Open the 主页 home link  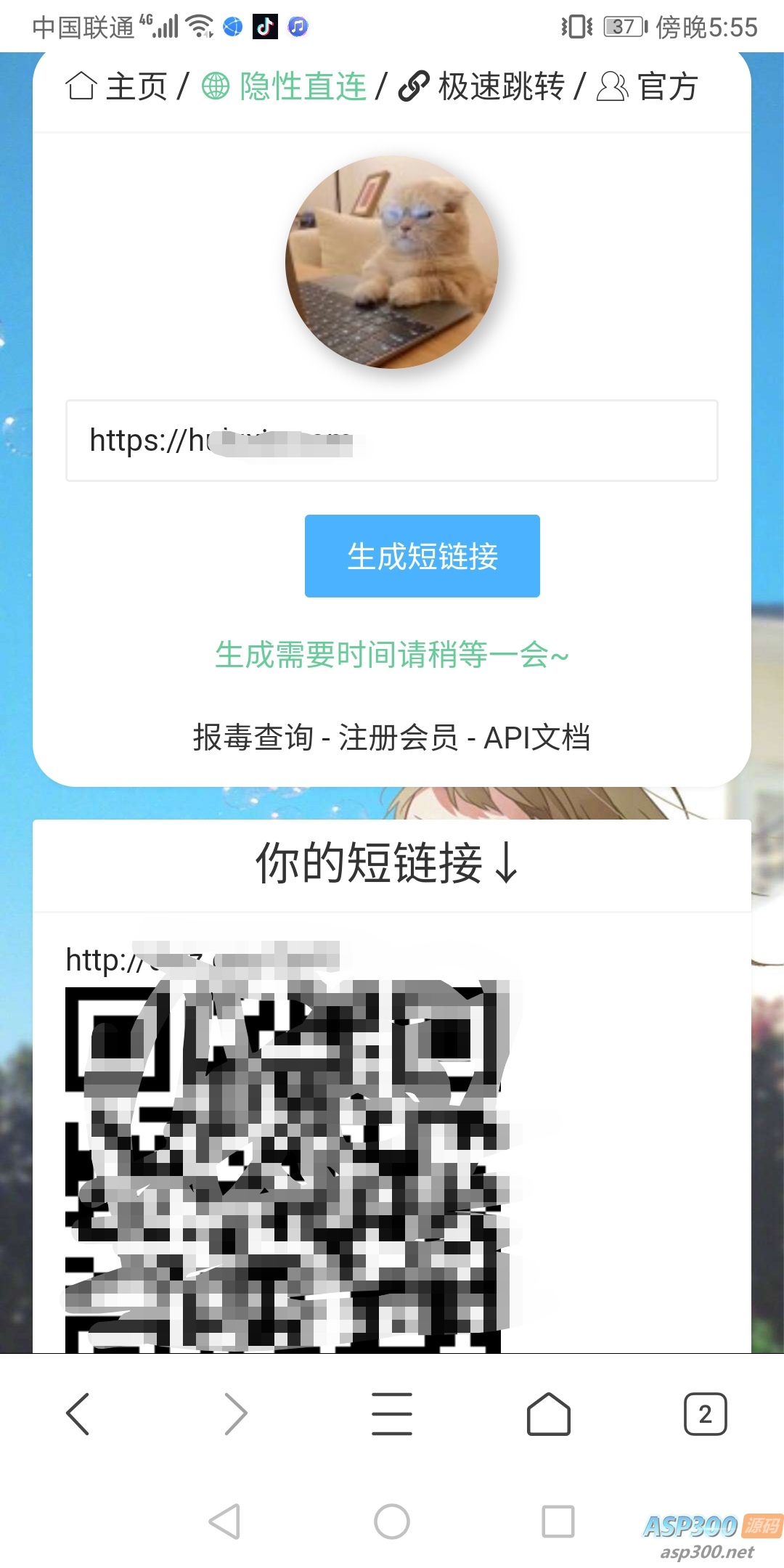point(116,86)
